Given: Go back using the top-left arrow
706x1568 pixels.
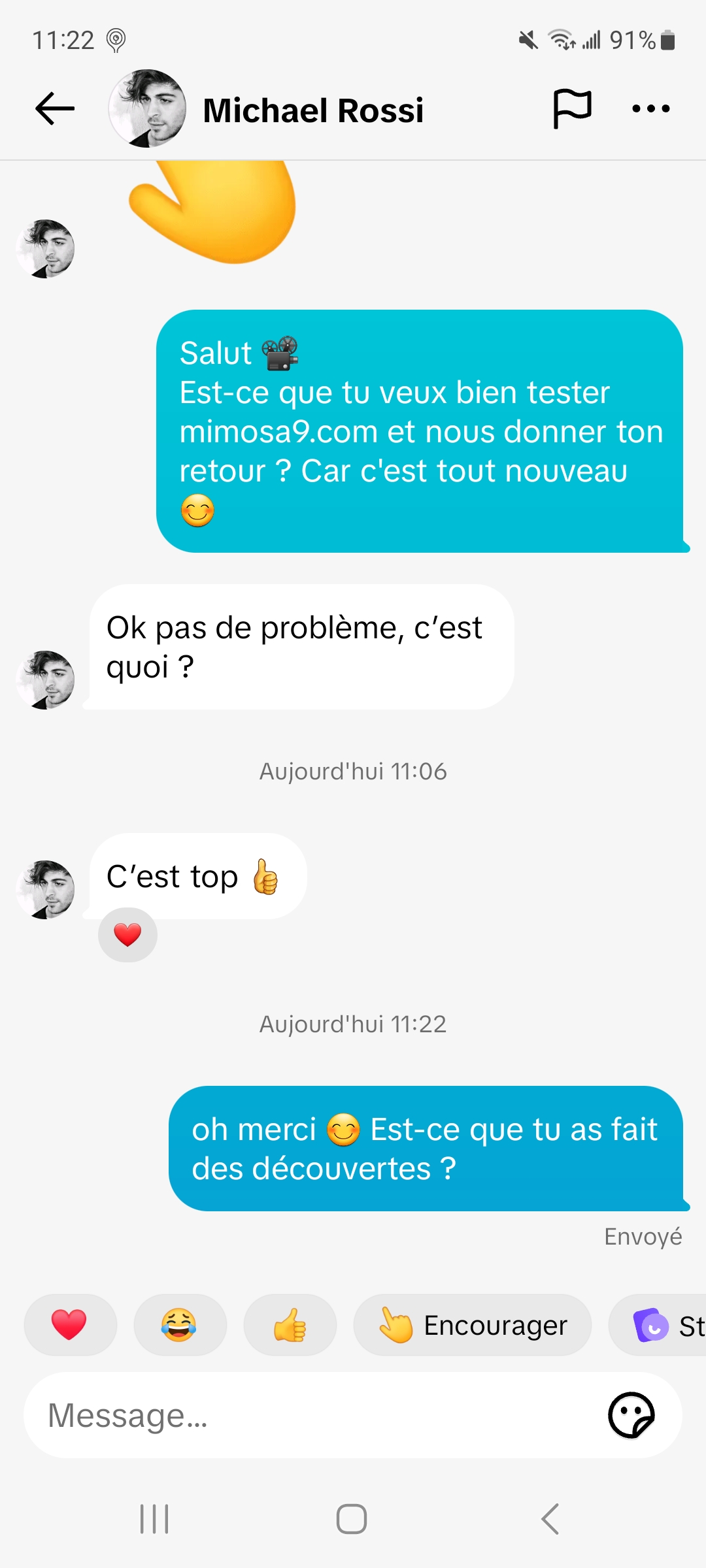Looking at the screenshot, I should pyautogui.click(x=55, y=108).
